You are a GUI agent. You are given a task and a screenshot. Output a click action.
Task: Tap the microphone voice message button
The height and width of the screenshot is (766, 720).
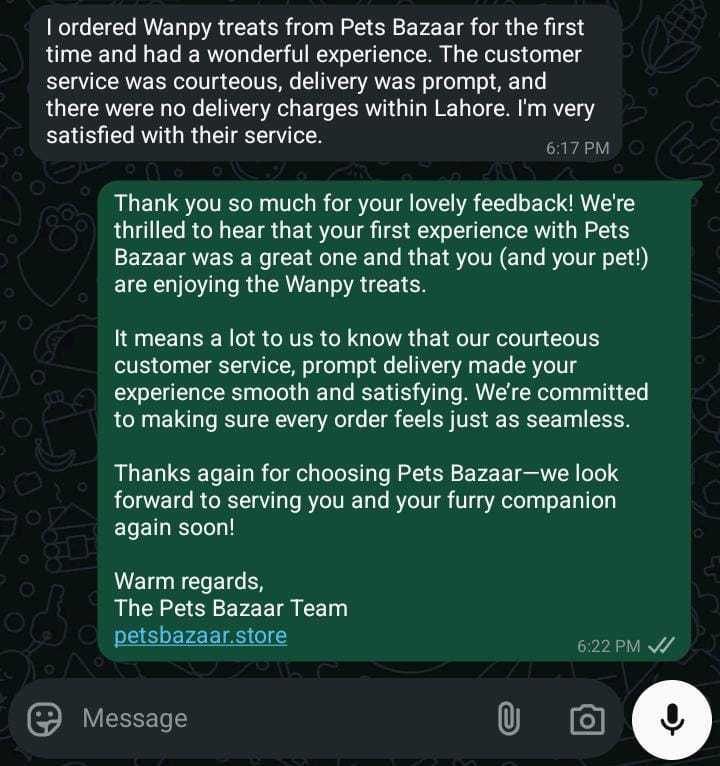[671, 718]
